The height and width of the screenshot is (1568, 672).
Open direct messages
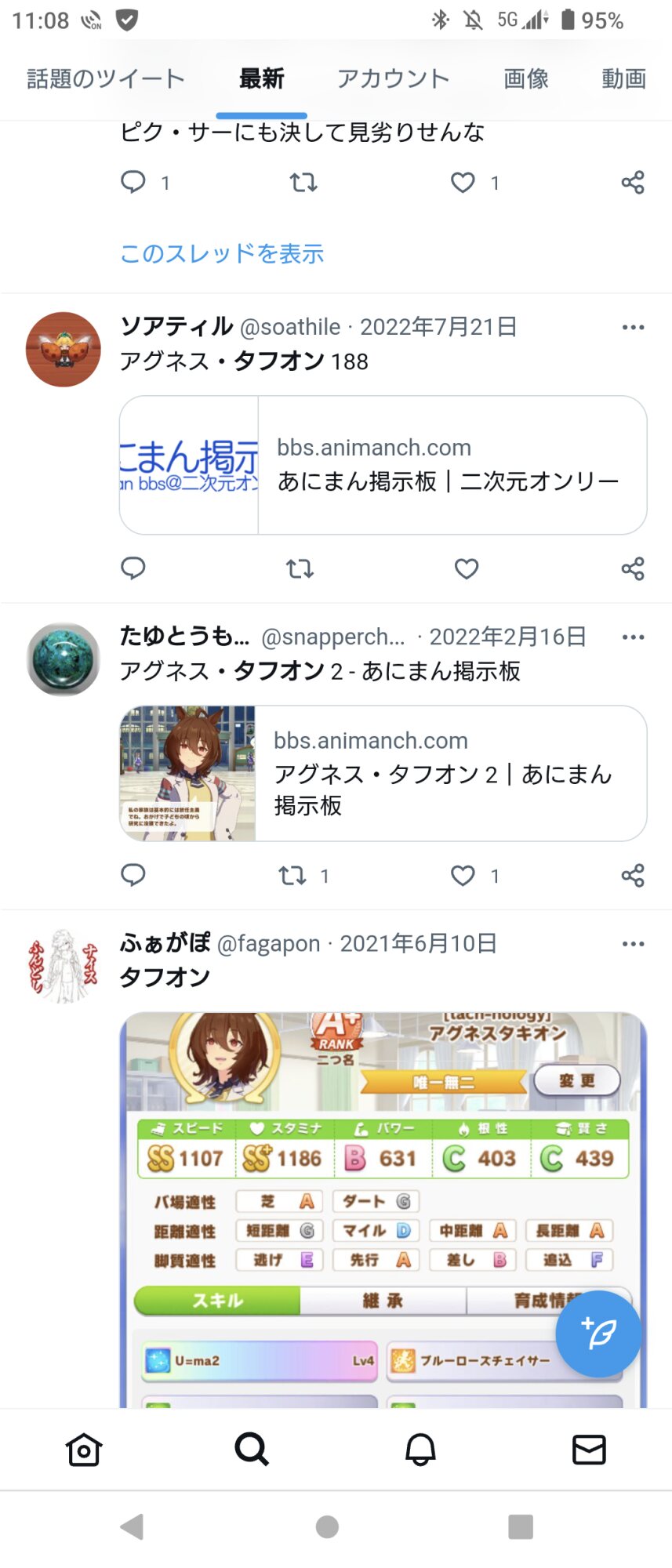pos(589,1450)
